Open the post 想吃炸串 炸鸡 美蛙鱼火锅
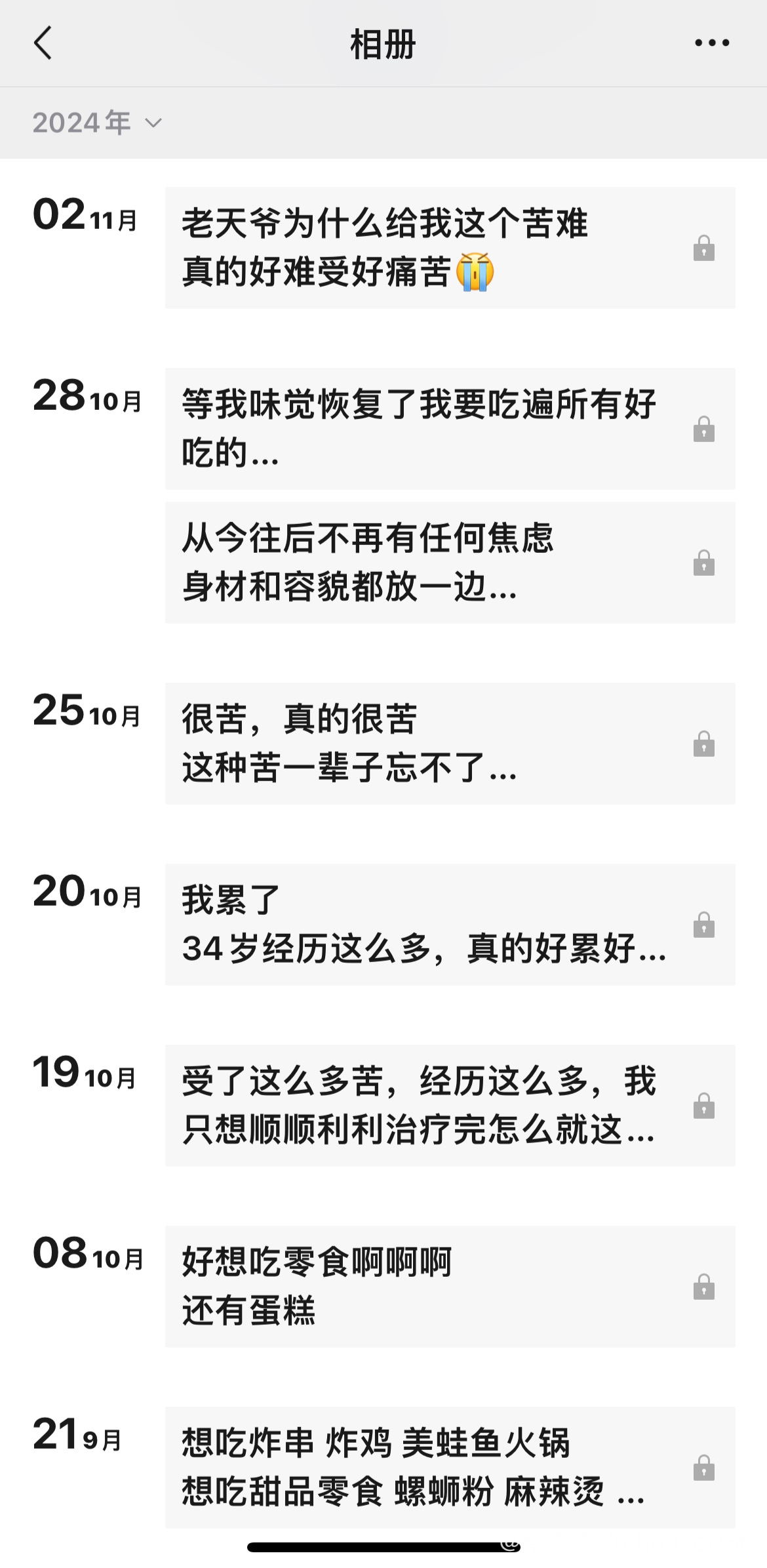 point(450,1468)
